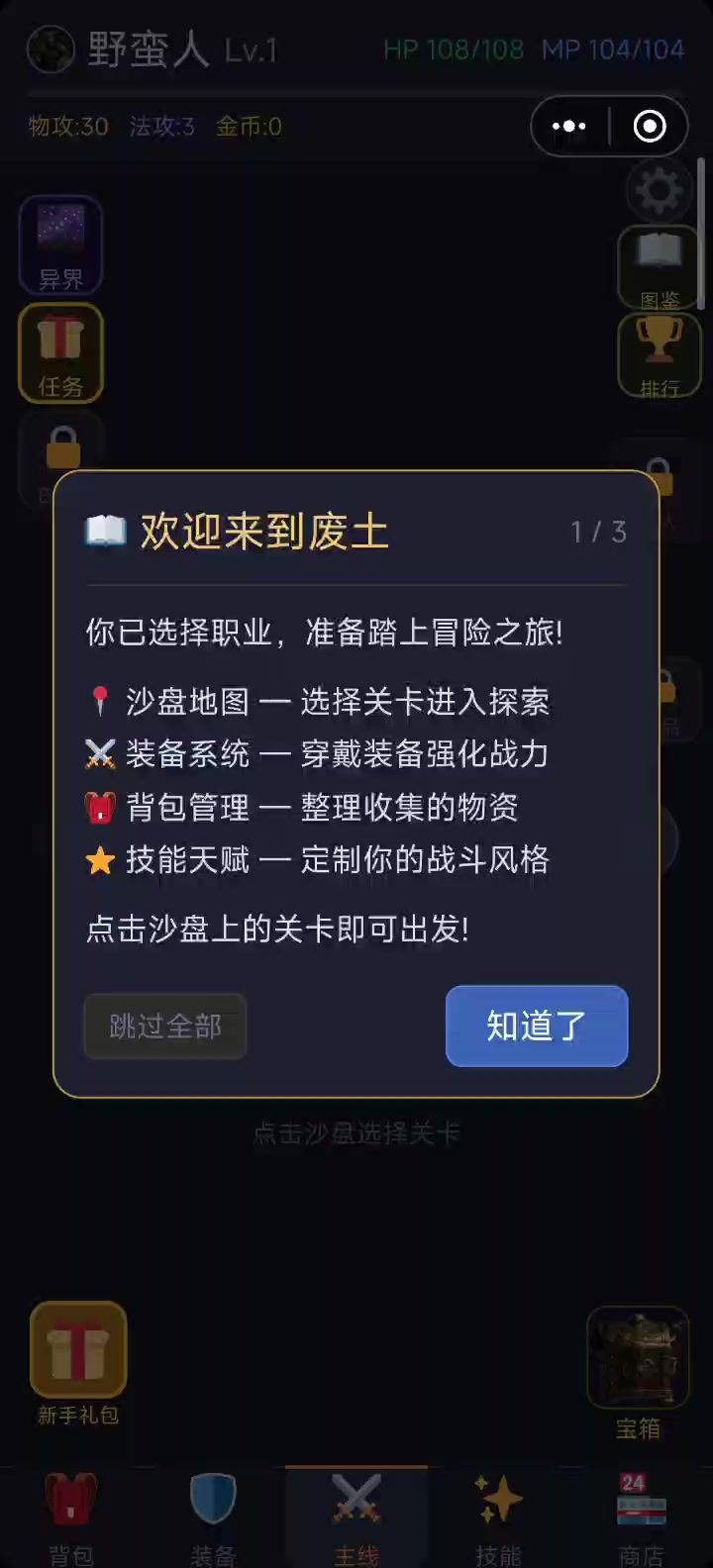Open the 异界 realm button
Viewport: 713px width, 1568px height.
tap(60, 245)
